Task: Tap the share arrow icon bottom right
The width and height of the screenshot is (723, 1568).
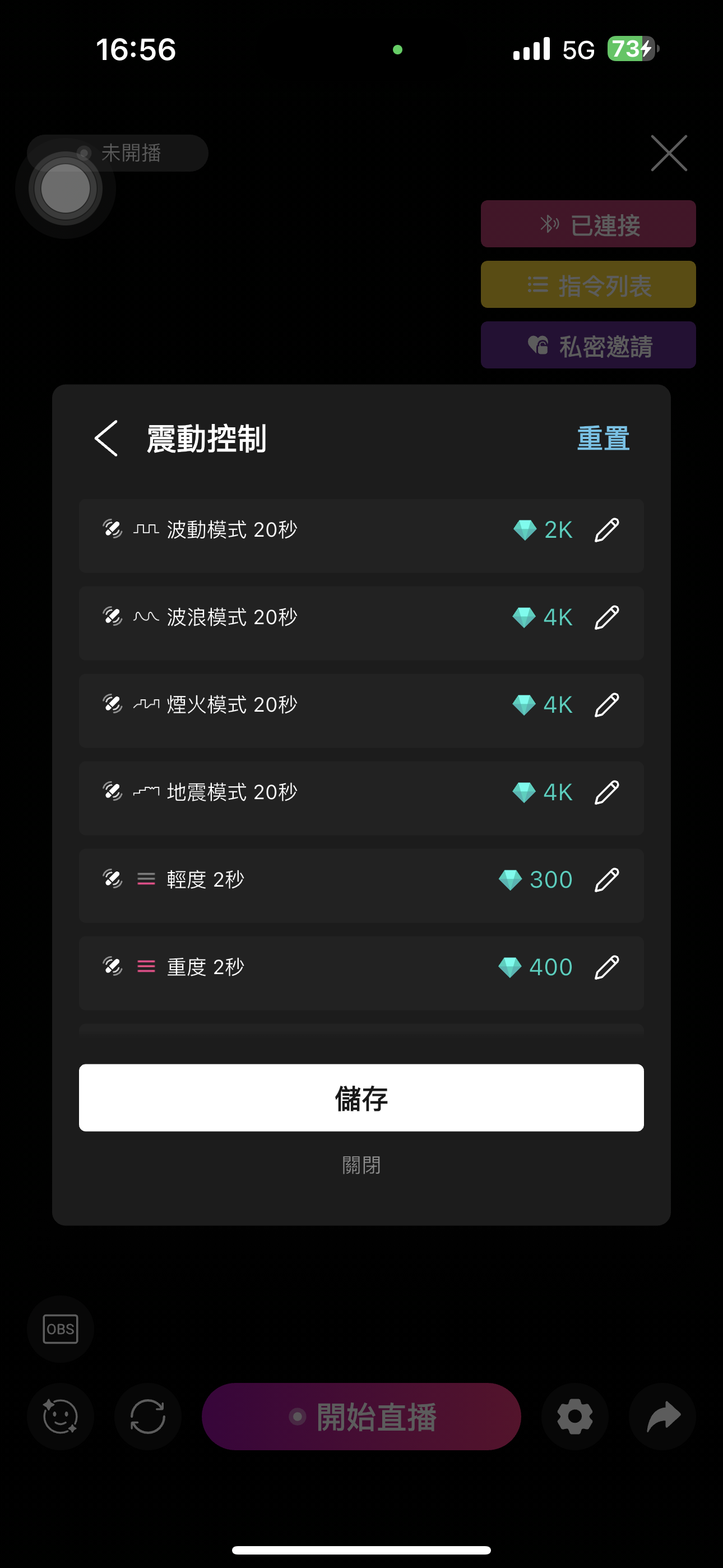Action: tap(662, 1417)
